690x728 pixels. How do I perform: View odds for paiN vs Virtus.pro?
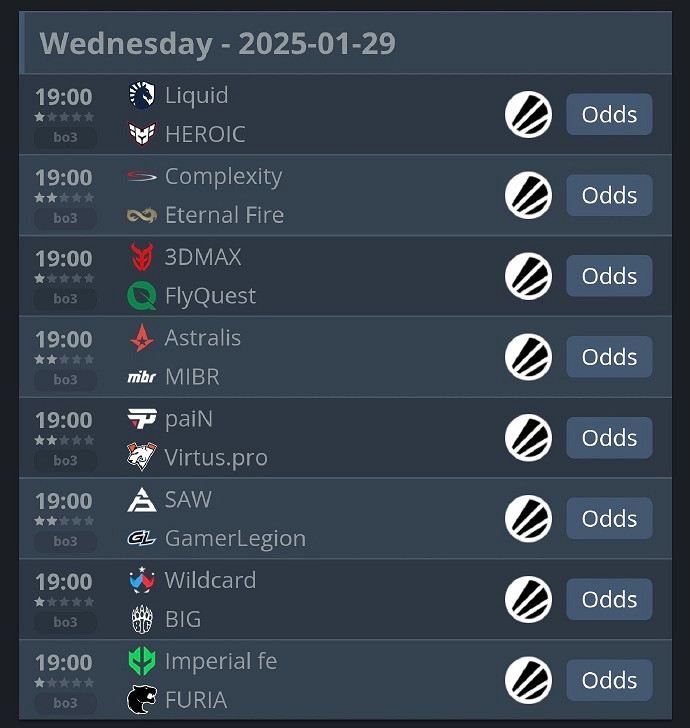(x=609, y=439)
